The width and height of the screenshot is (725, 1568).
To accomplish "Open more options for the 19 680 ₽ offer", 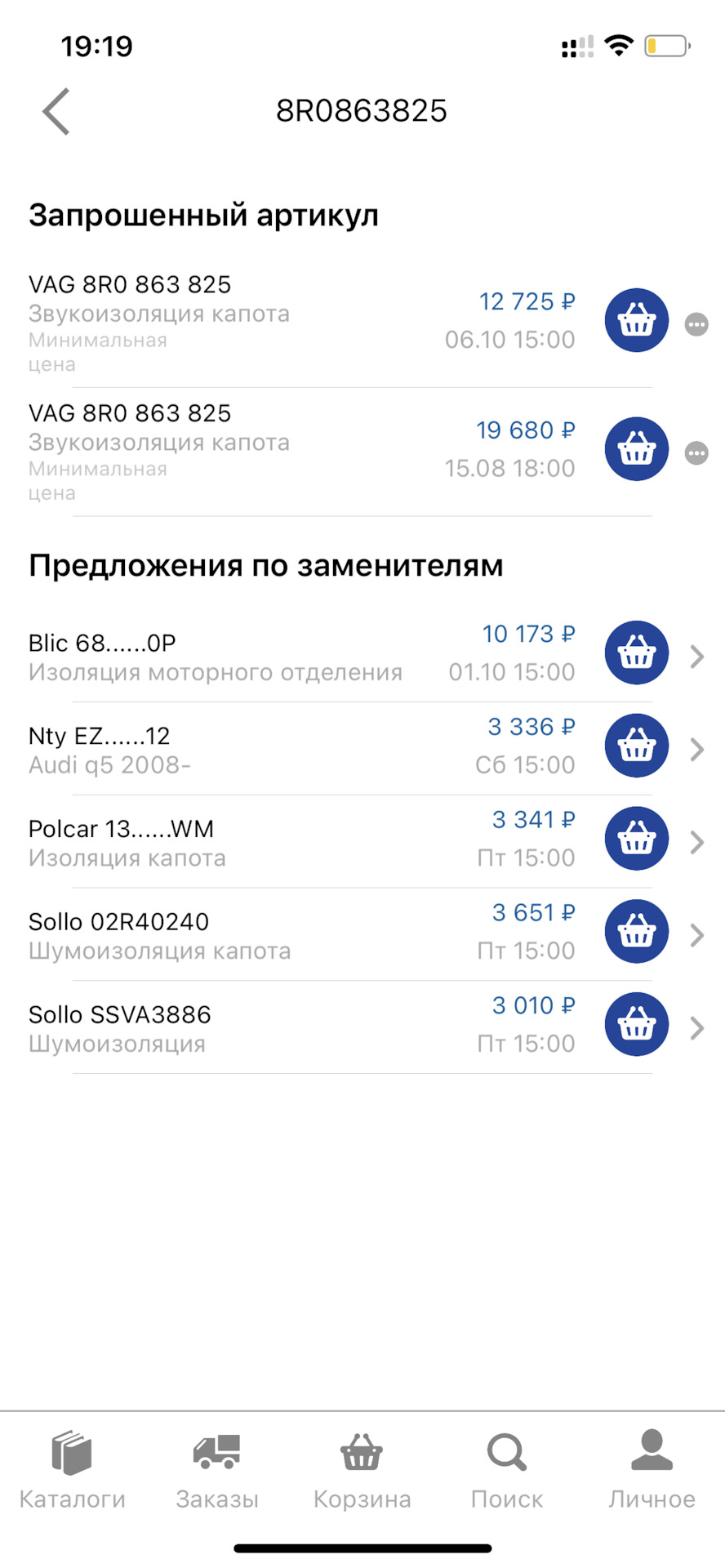I will tap(696, 452).
